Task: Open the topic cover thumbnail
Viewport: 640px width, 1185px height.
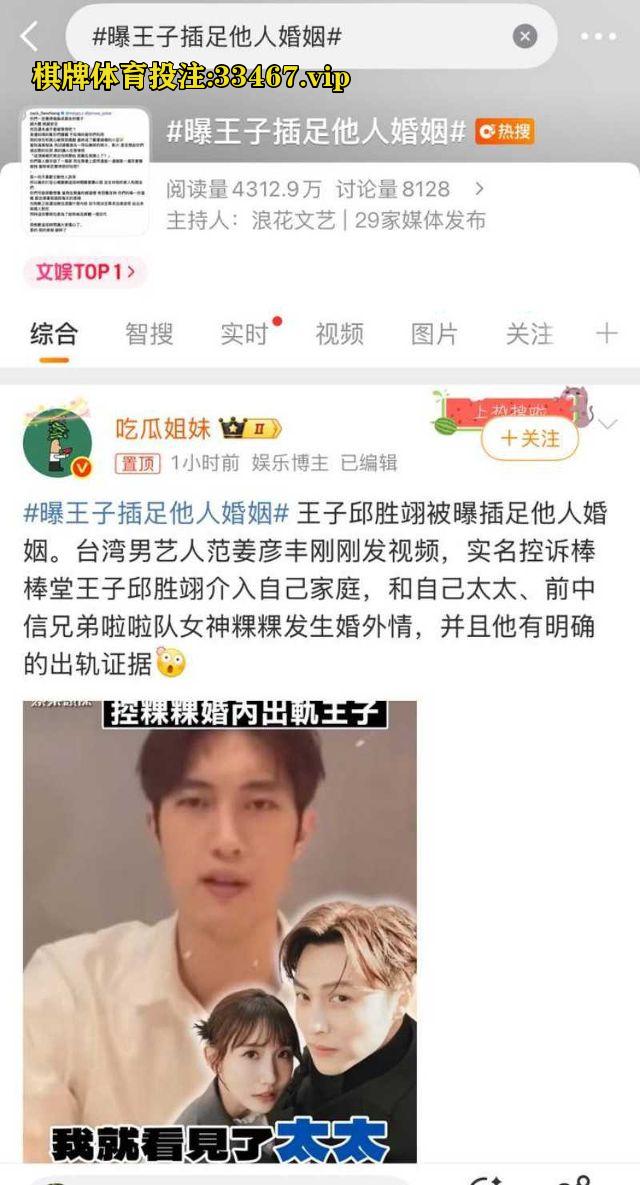Action: [x=89, y=172]
